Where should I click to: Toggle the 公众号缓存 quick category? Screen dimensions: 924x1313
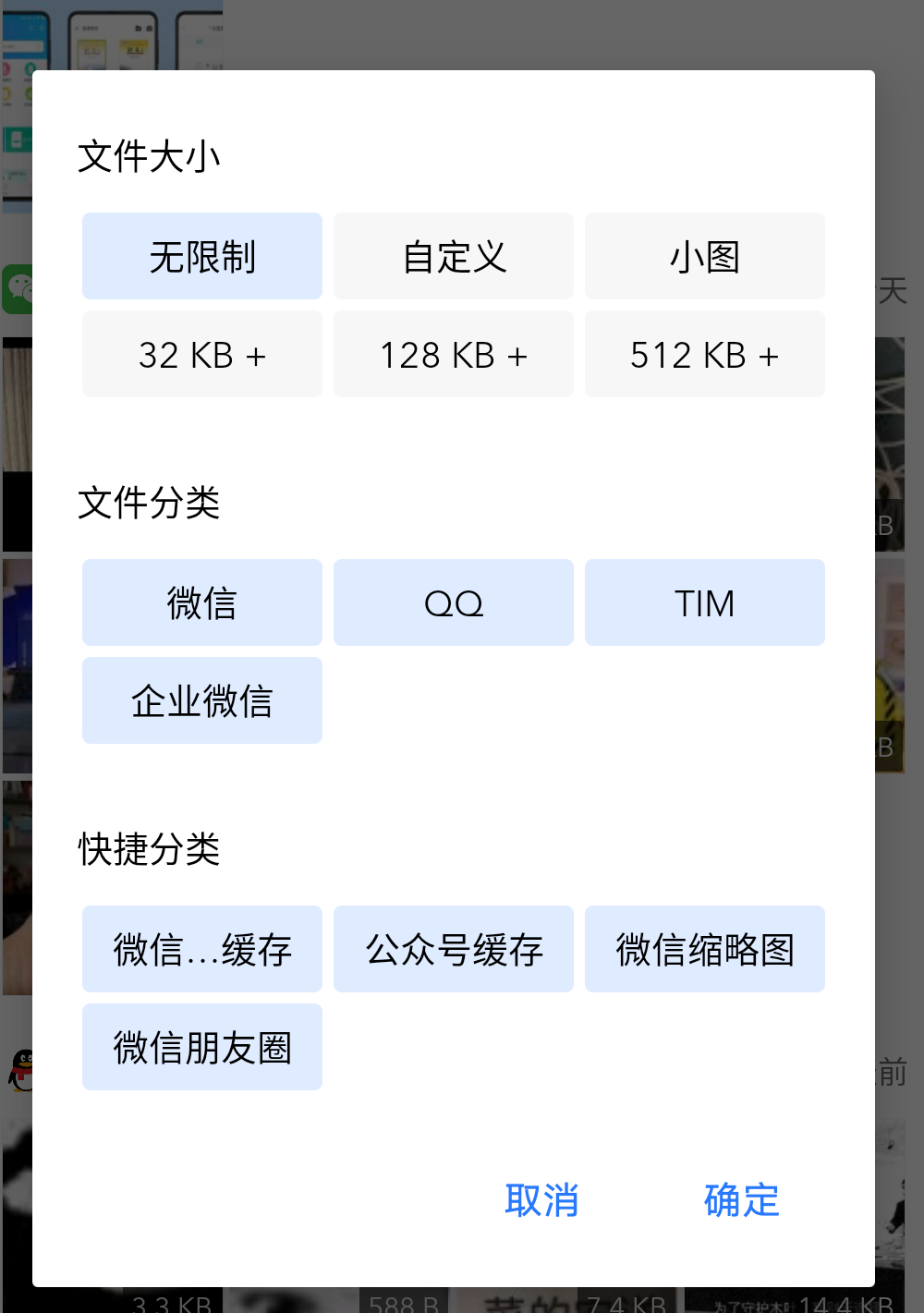point(454,949)
